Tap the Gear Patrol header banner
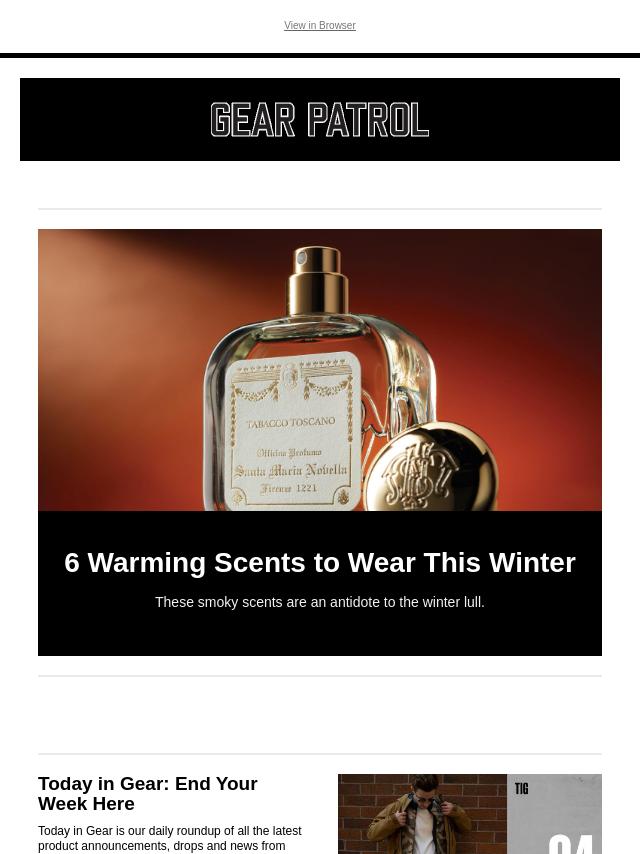The height and width of the screenshot is (854, 640). [x=319, y=120]
